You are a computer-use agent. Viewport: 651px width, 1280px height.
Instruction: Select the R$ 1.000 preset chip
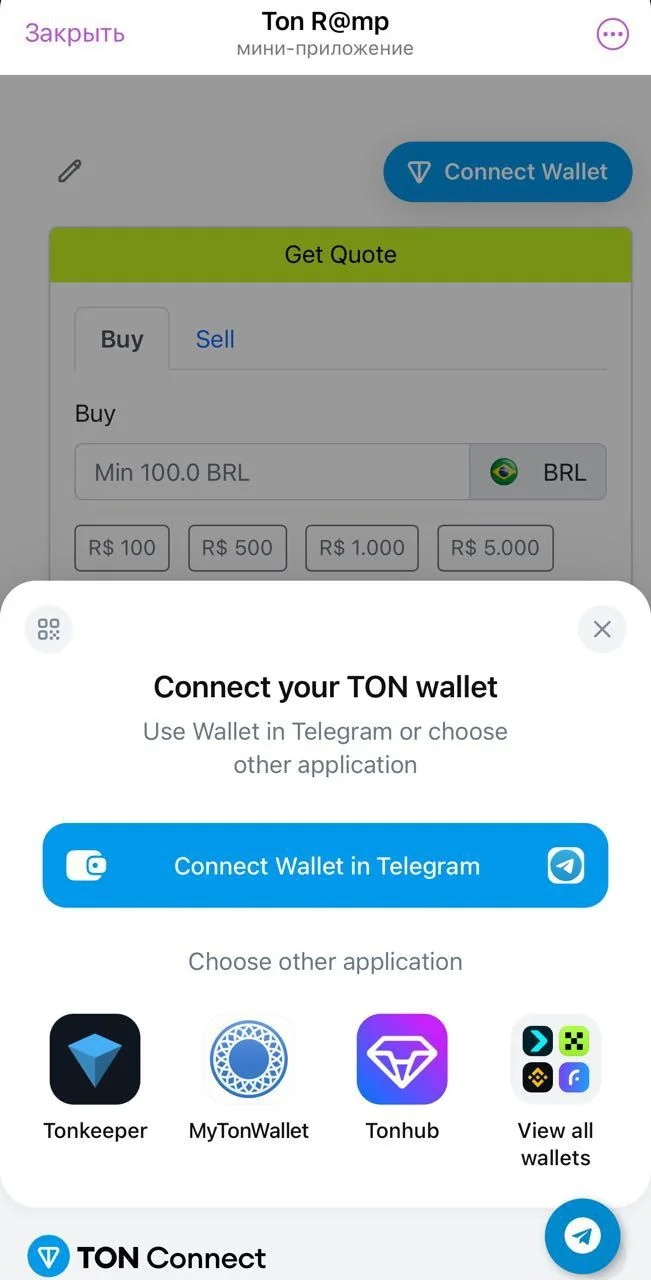click(362, 548)
